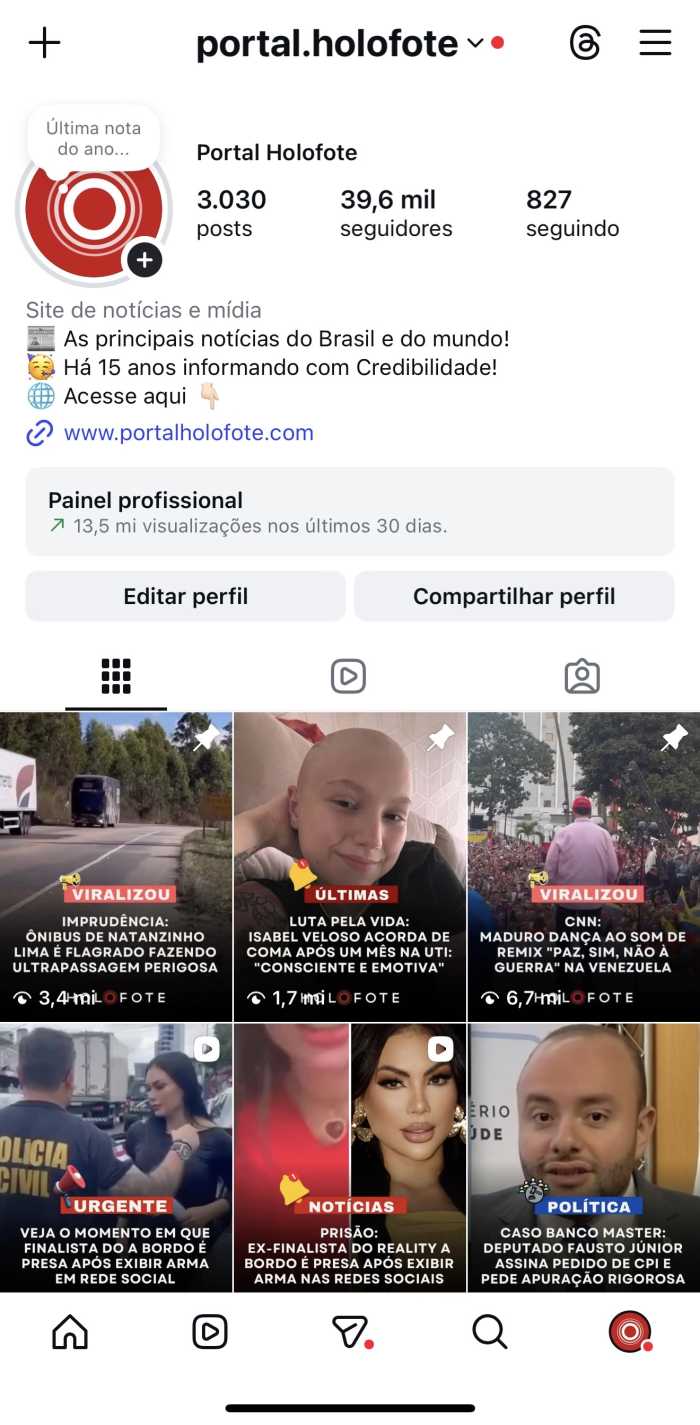Image resolution: width=700 pixels, height=1425 pixels.
Task: Tap the Editar perfil button
Action: pos(185,597)
